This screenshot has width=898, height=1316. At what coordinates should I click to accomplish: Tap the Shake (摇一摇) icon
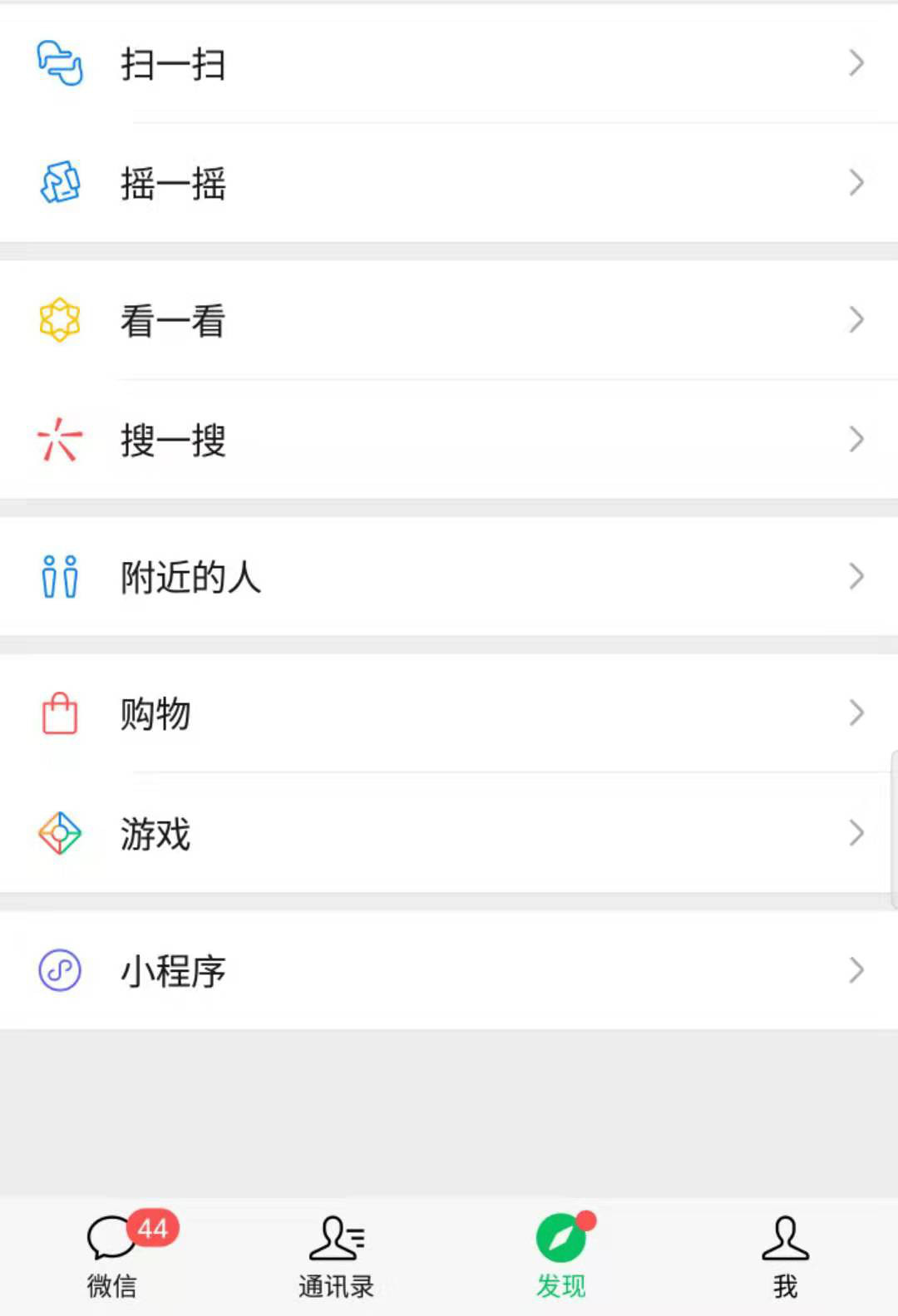pos(59,183)
